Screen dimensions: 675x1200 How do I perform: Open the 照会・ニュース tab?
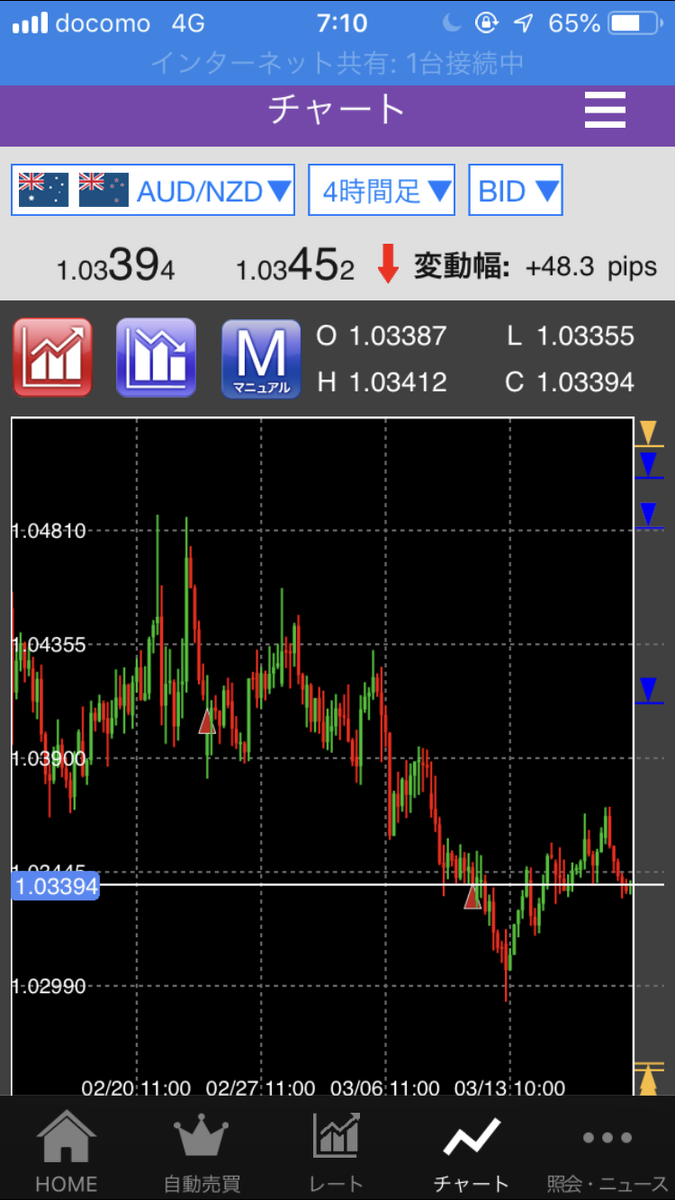pos(608,1152)
